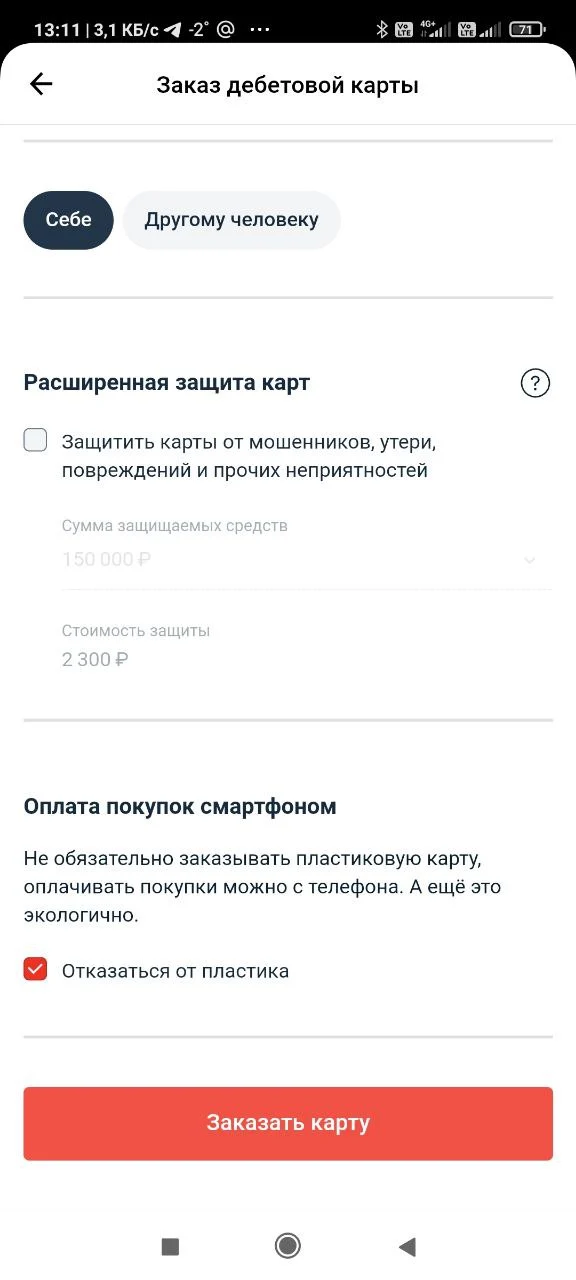Image resolution: width=576 pixels, height=1280 pixels.
Task: Go back using the header arrow
Action: click(41, 84)
